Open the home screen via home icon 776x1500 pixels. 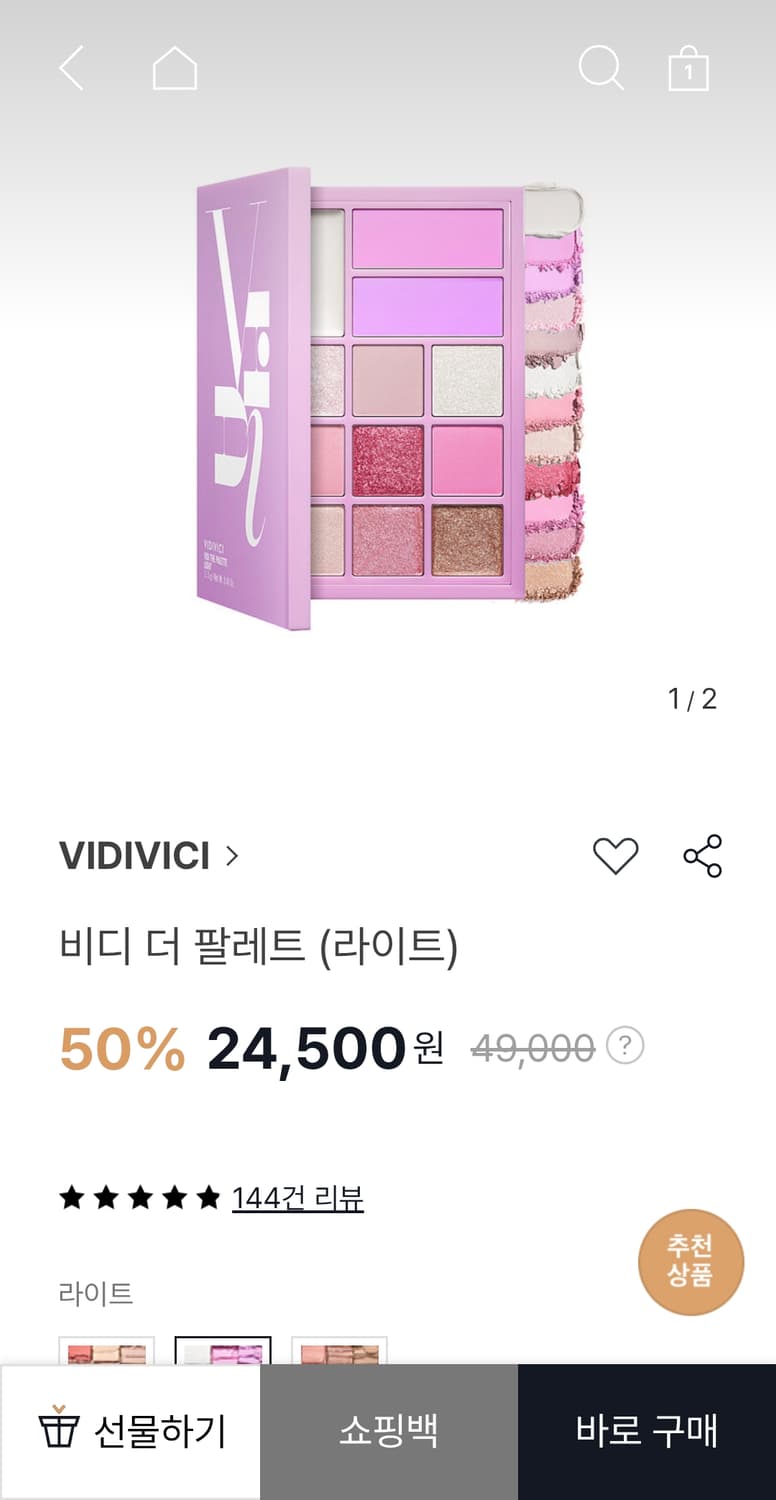click(175, 70)
